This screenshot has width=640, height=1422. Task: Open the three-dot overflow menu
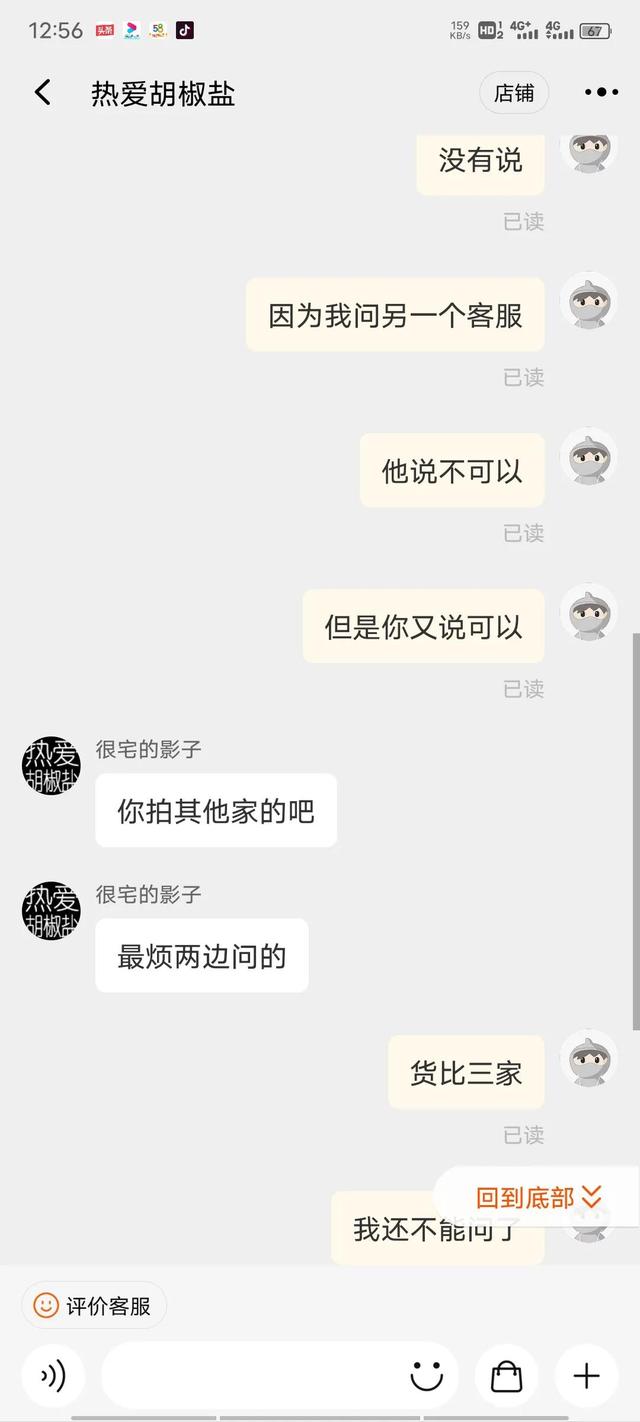click(x=601, y=93)
